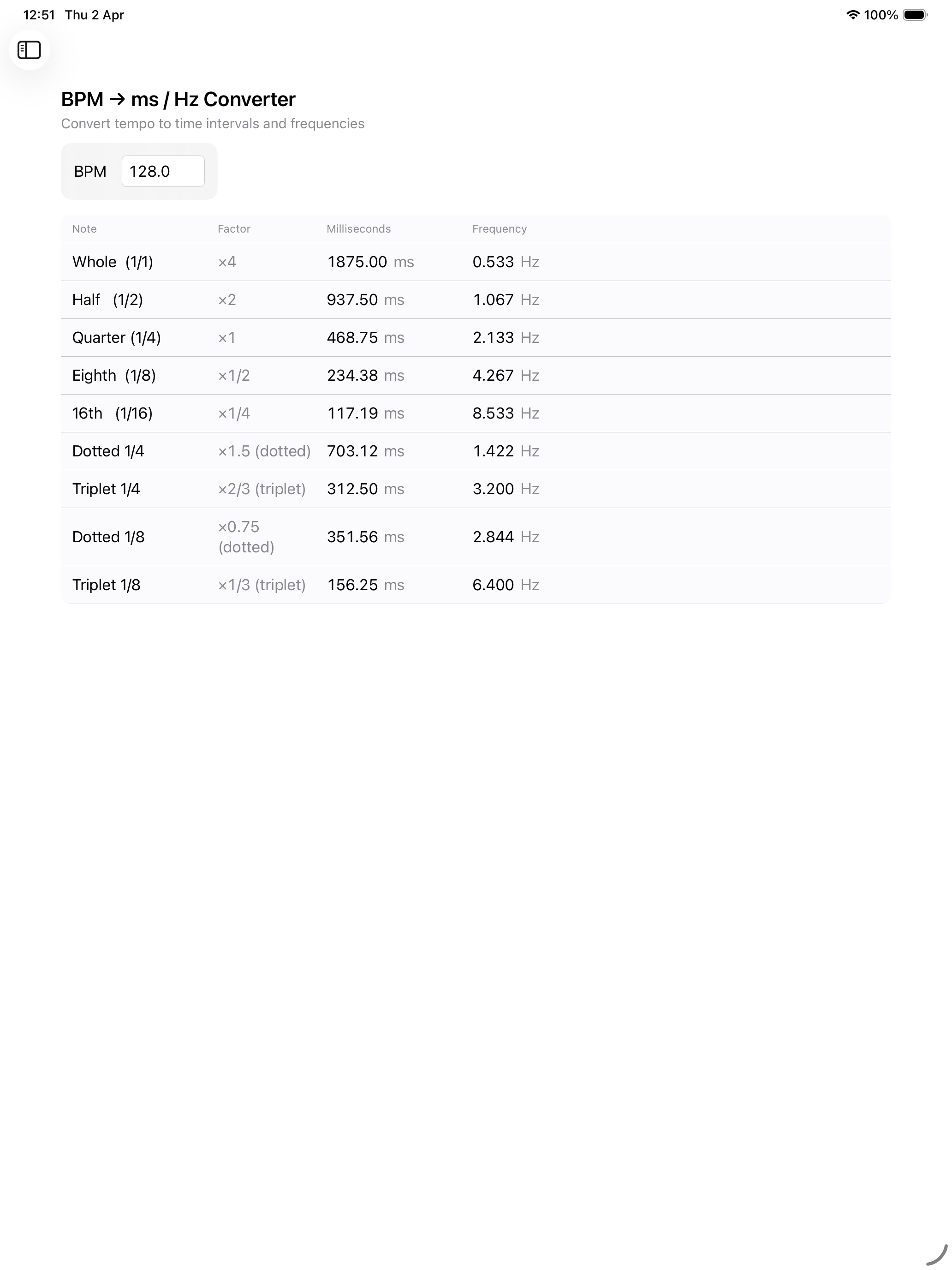Viewport: 952px width, 1270px height.
Task: Open the sidebar with the panel icon
Action: click(x=29, y=50)
